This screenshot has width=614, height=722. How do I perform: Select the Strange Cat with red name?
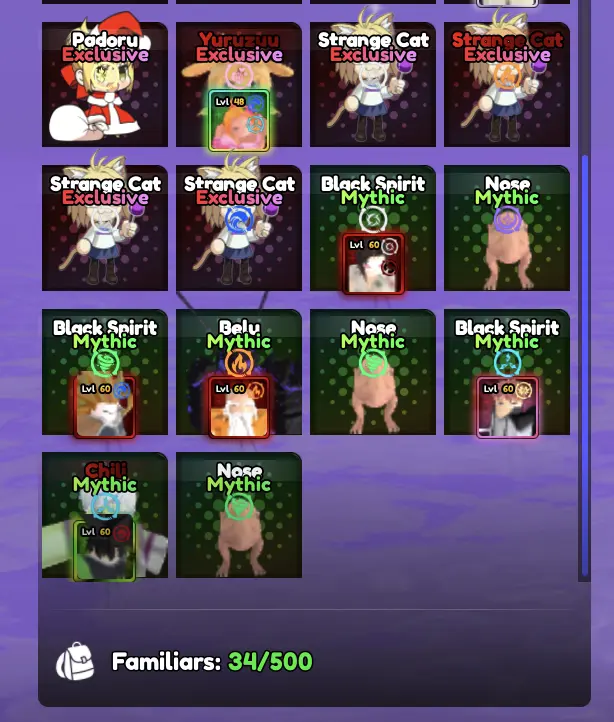[507, 85]
